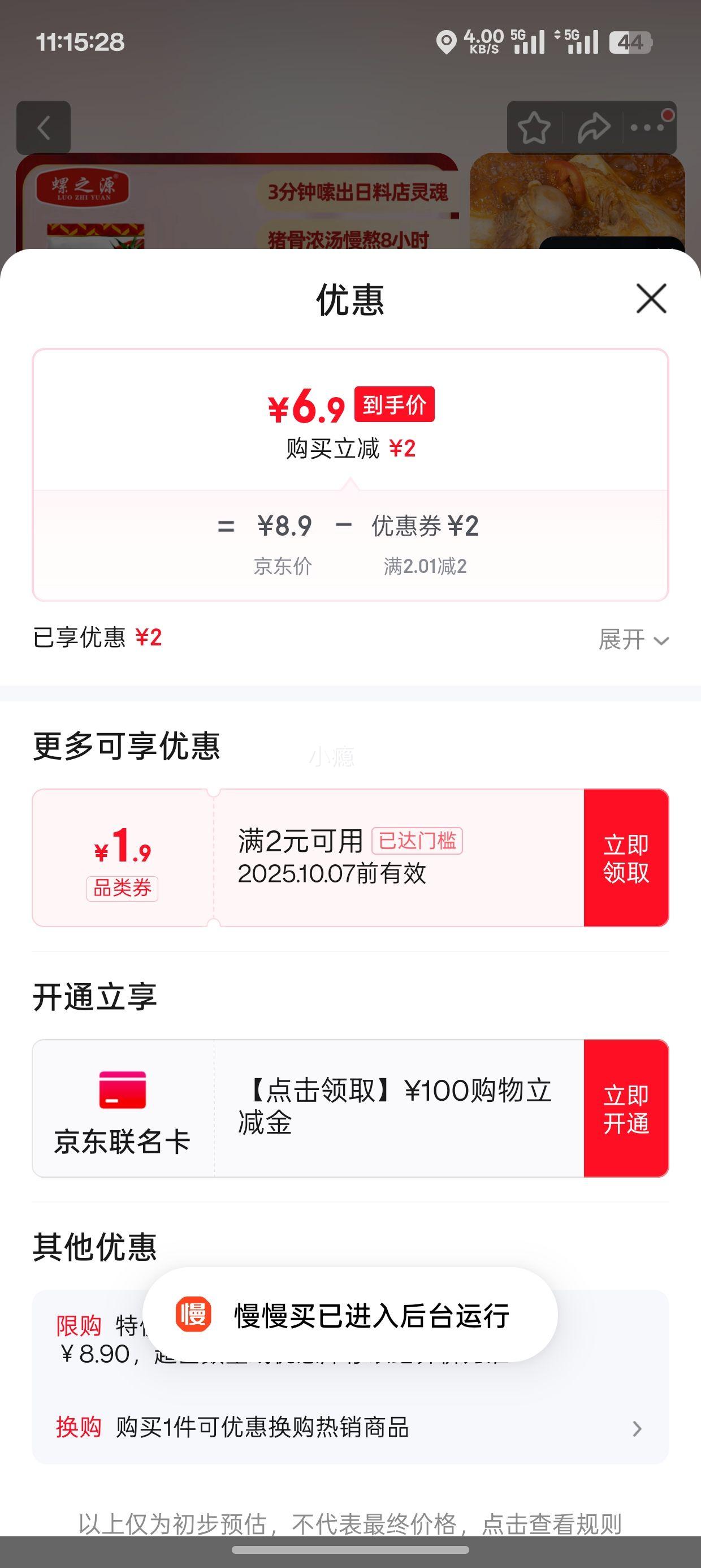The width and height of the screenshot is (701, 1568).
Task: Share this product via the arrow icon
Action: tap(593, 128)
